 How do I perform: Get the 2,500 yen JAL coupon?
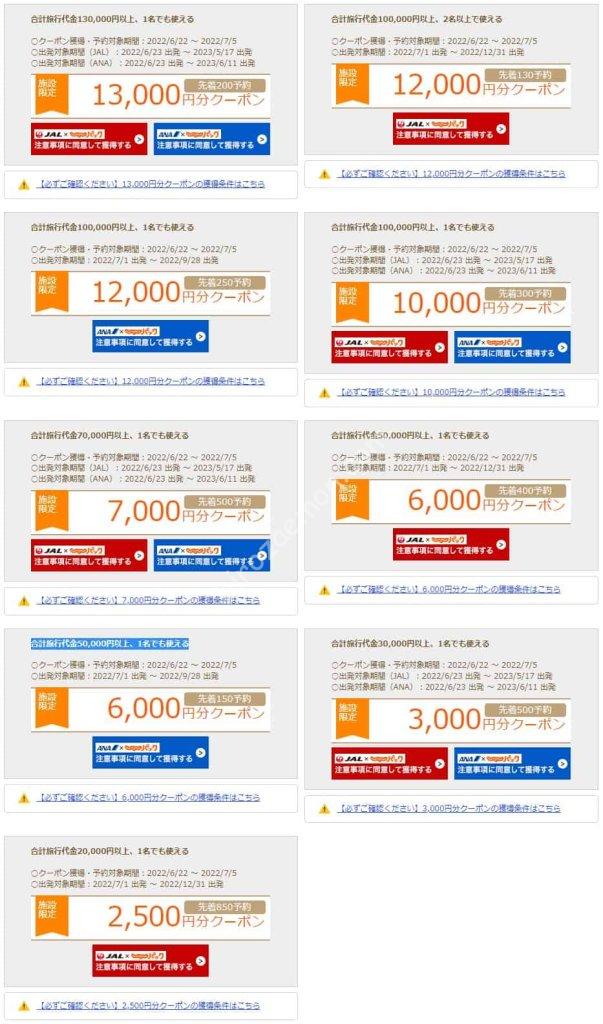point(150,960)
